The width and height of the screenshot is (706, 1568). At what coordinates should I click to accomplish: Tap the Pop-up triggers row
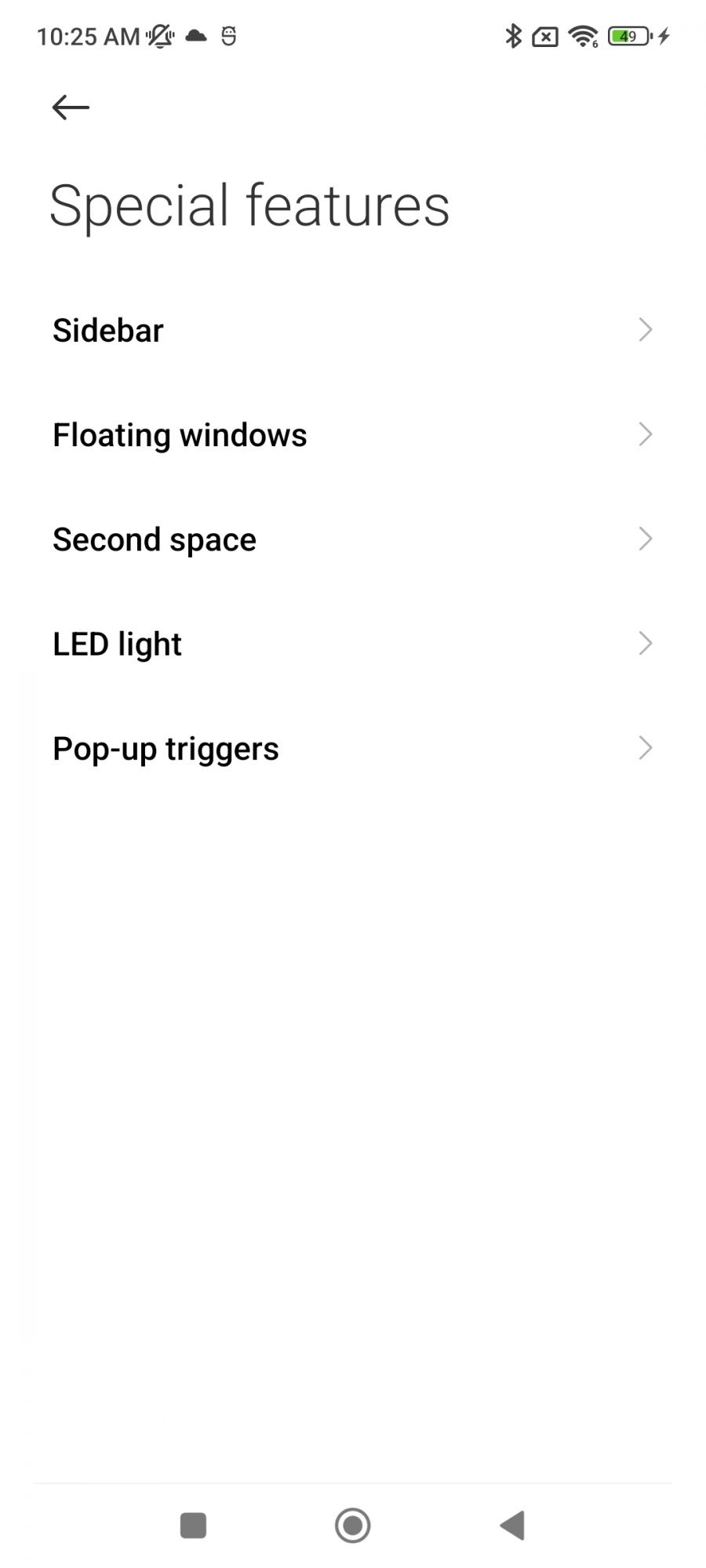(352, 749)
